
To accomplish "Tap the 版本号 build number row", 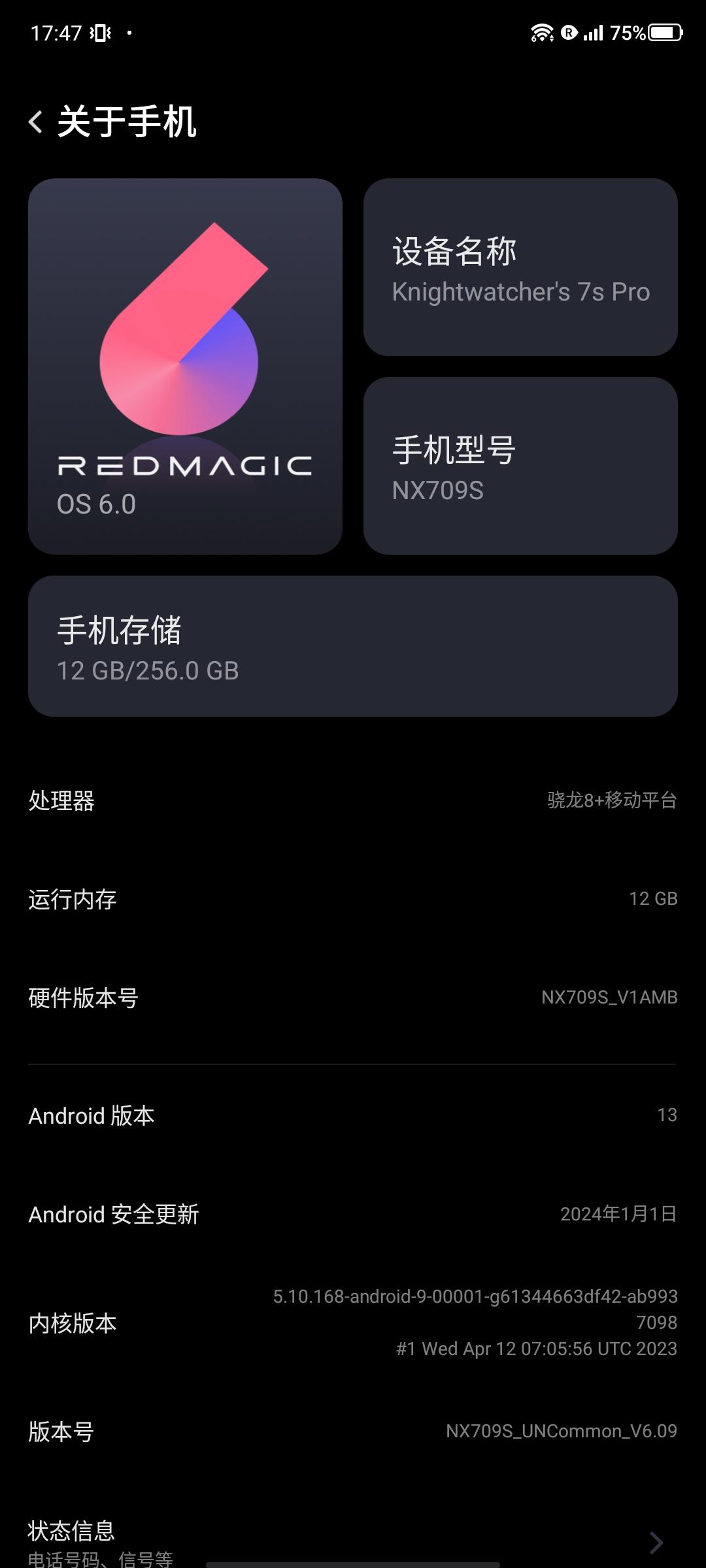I will tap(352, 1431).
